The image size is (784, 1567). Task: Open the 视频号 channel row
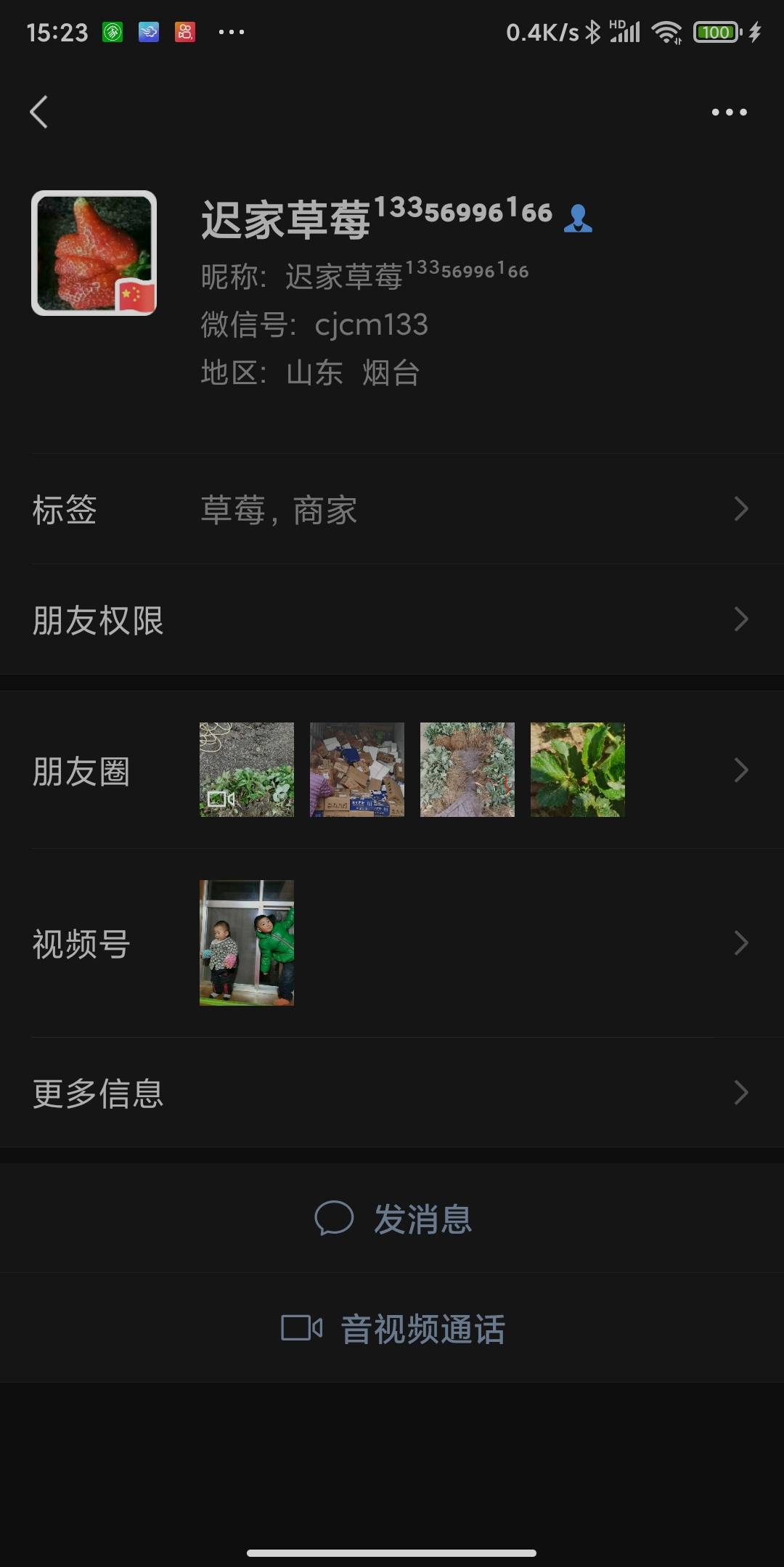(392, 943)
